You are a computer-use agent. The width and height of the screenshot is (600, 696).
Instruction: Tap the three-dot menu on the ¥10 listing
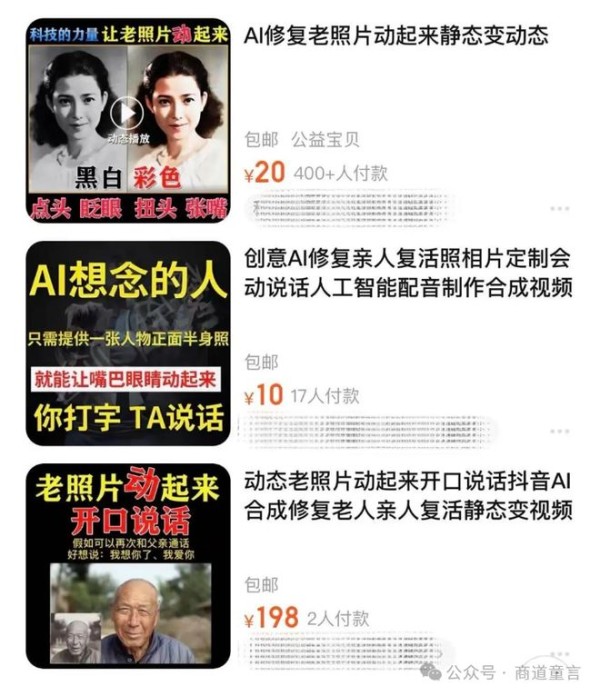[559, 432]
